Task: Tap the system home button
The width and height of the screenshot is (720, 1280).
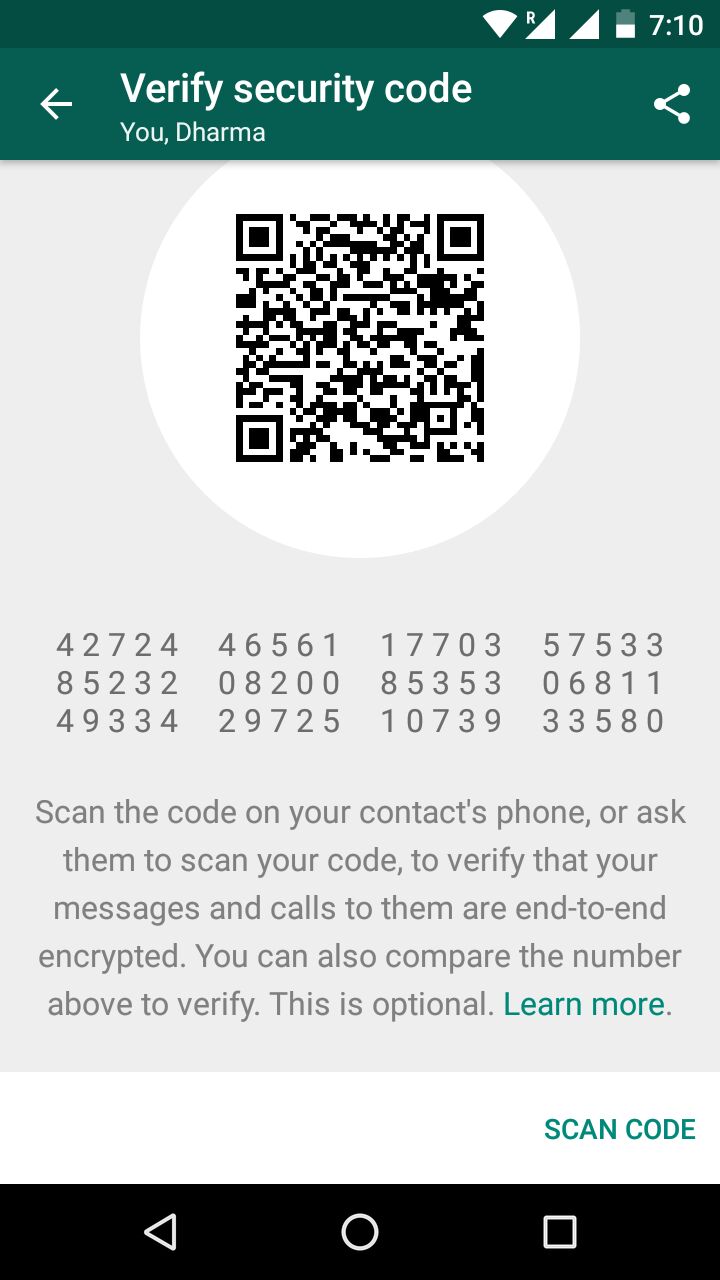Action: pos(360,1232)
